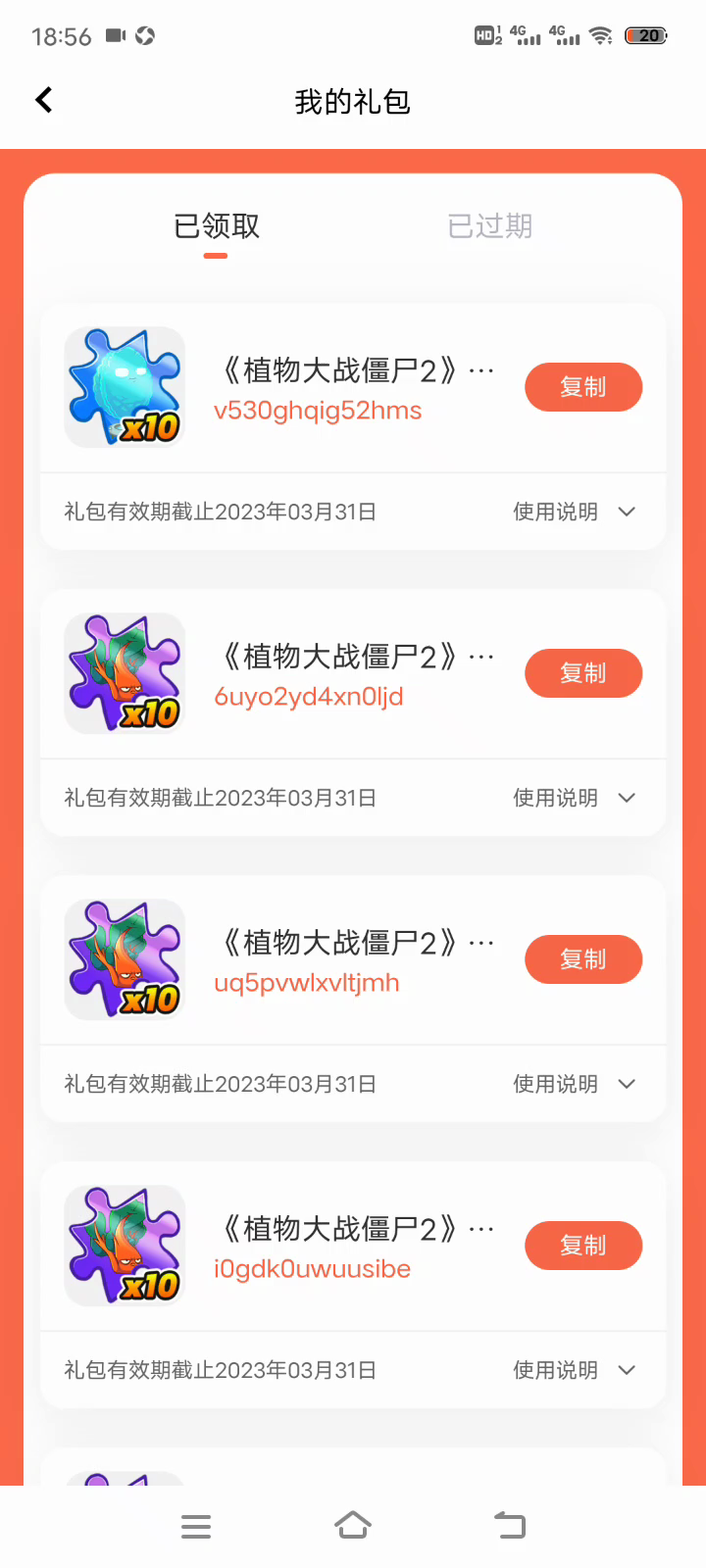Copy gift code 6uyo2yd4xn0ljd
706x1568 pixels.
583,673
